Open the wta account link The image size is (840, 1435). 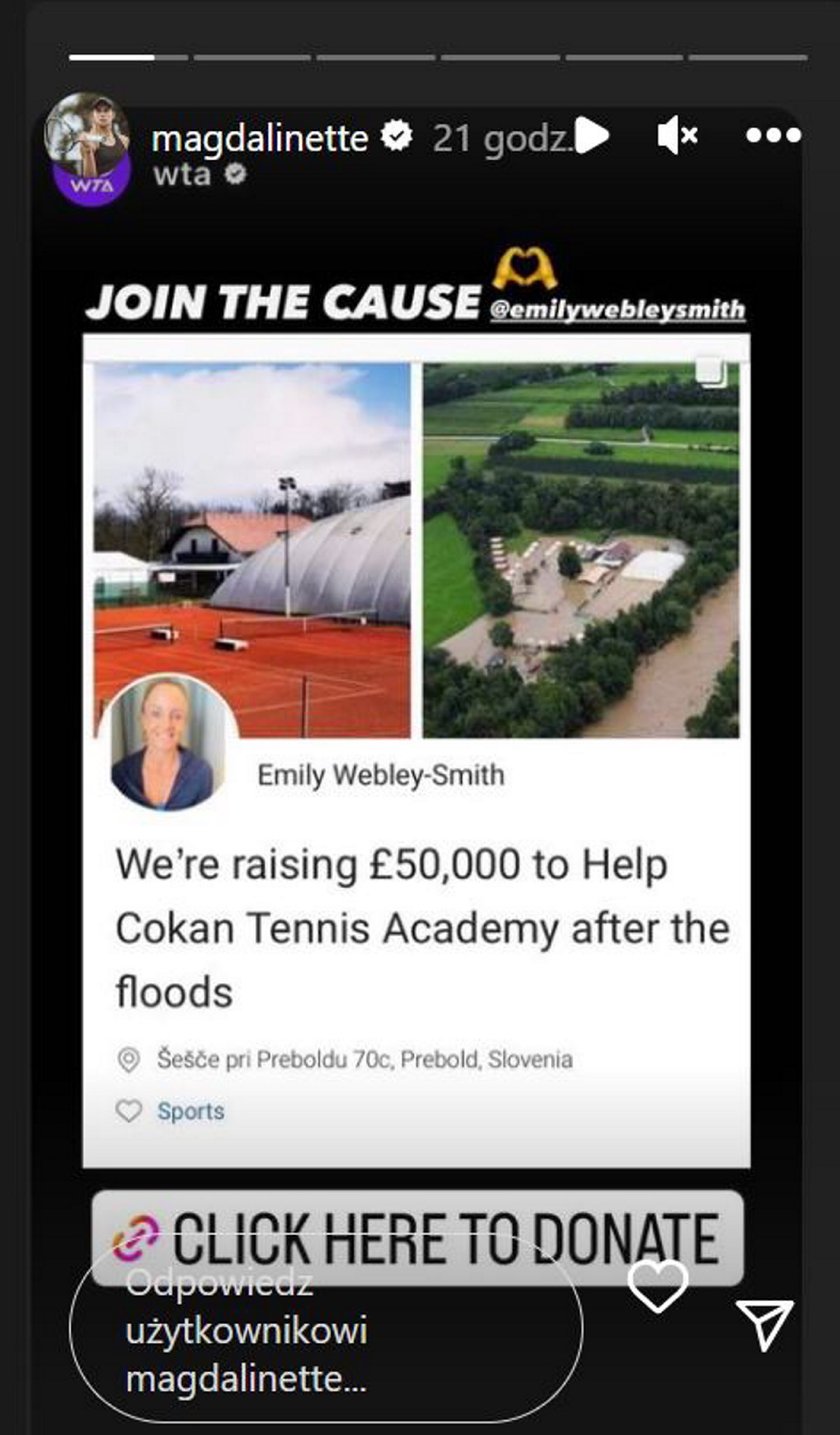[182, 174]
